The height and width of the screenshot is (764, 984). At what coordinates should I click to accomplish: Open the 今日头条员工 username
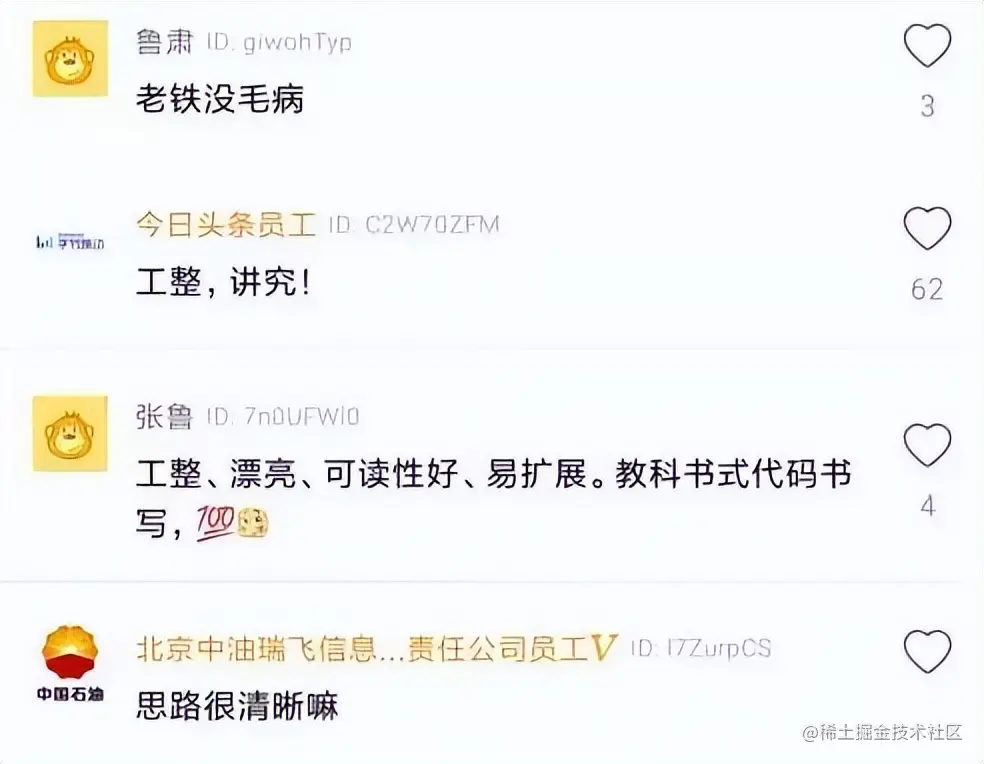(x=226, y=225)
